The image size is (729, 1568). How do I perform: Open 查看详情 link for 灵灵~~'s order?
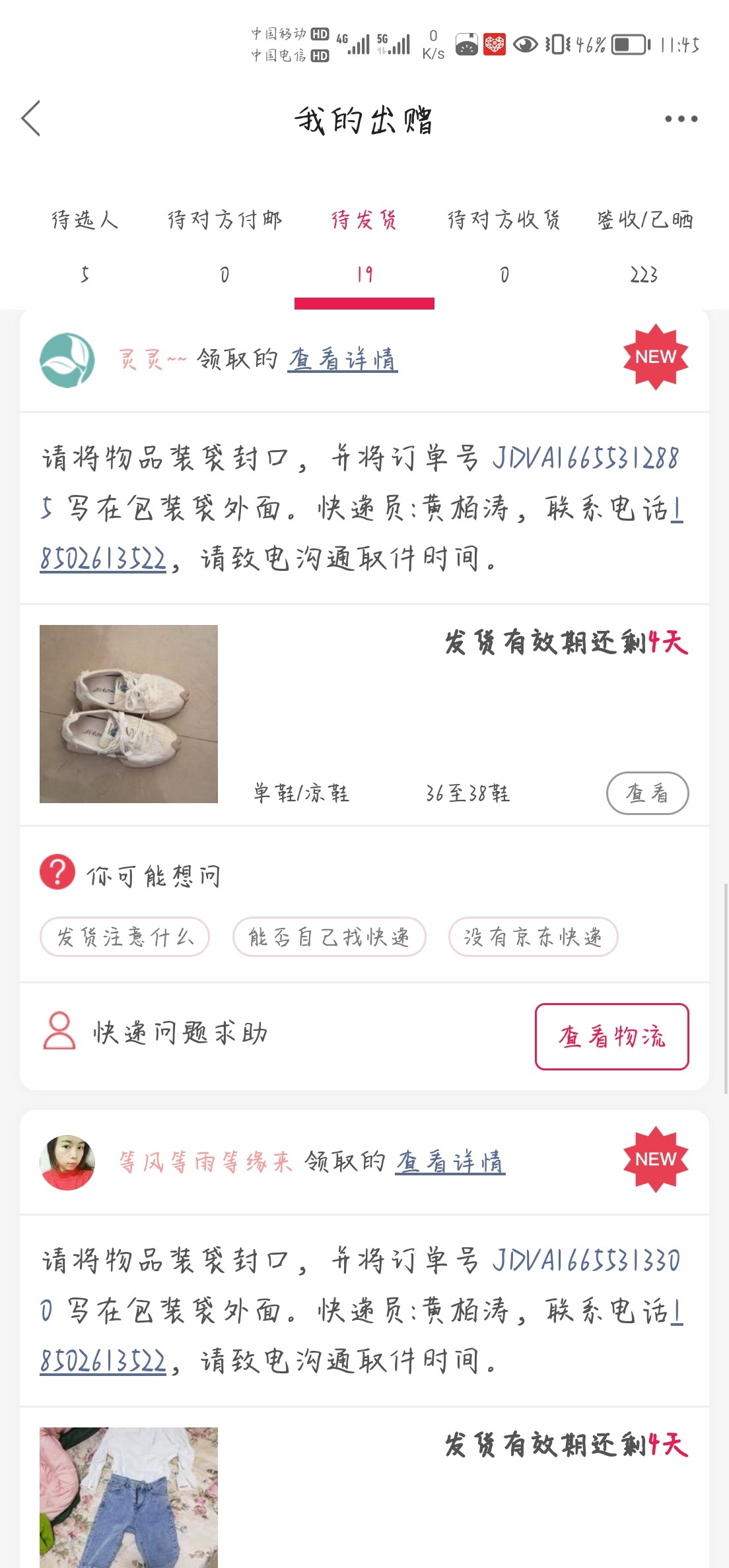(x=342, y=360)
